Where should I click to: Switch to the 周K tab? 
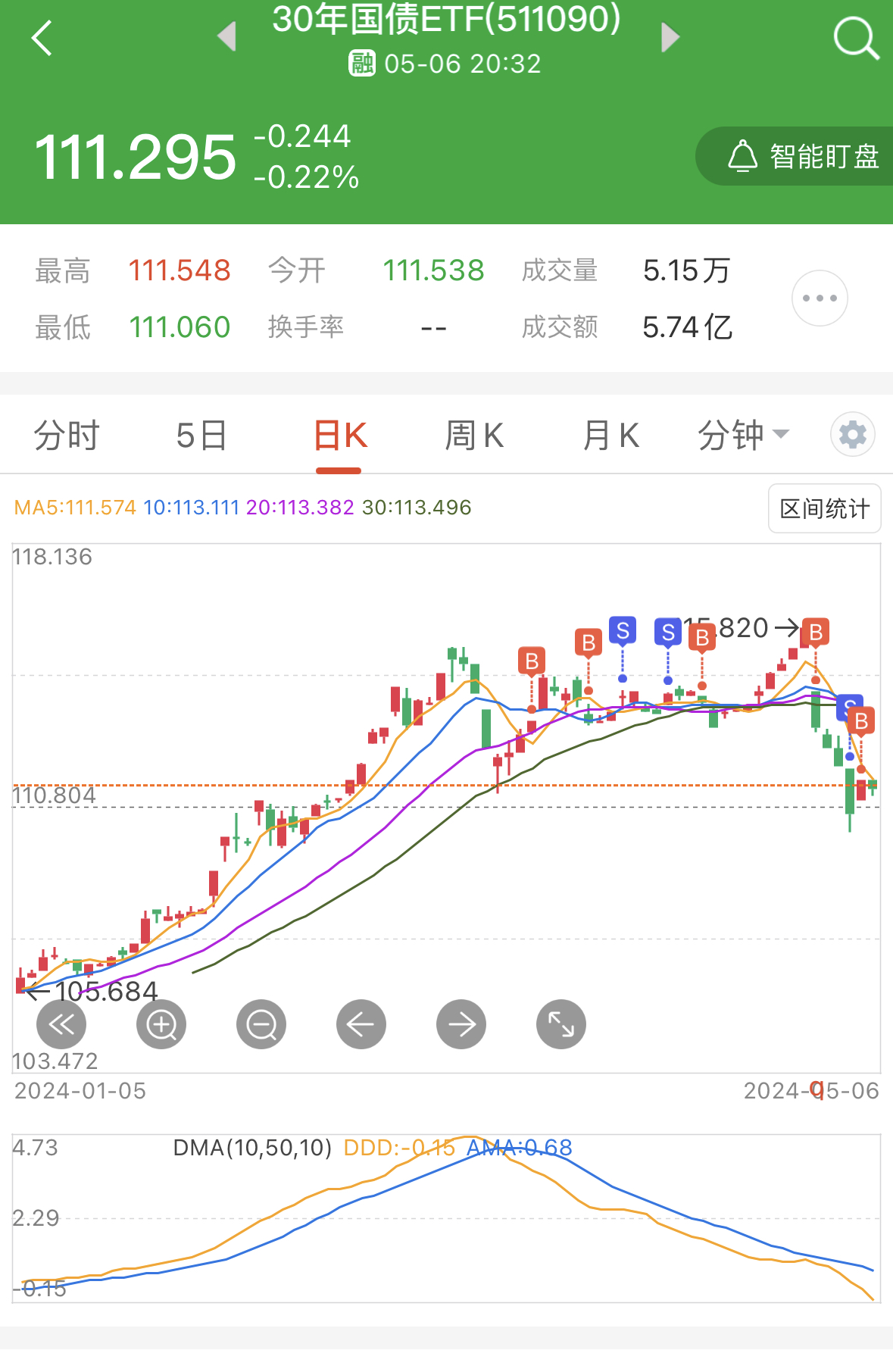coord(474,436)
